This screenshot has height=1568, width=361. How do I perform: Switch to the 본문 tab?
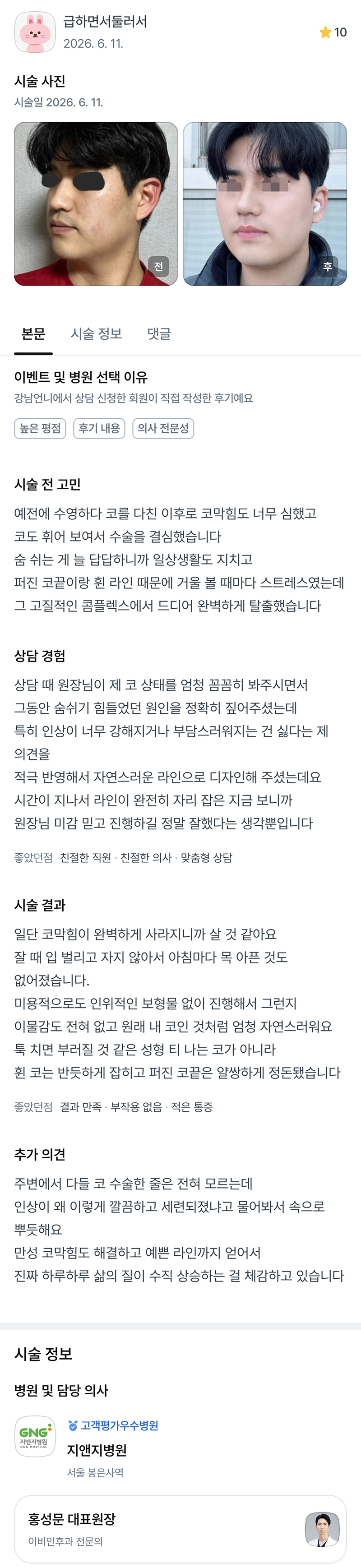click(x=33, y=333)
